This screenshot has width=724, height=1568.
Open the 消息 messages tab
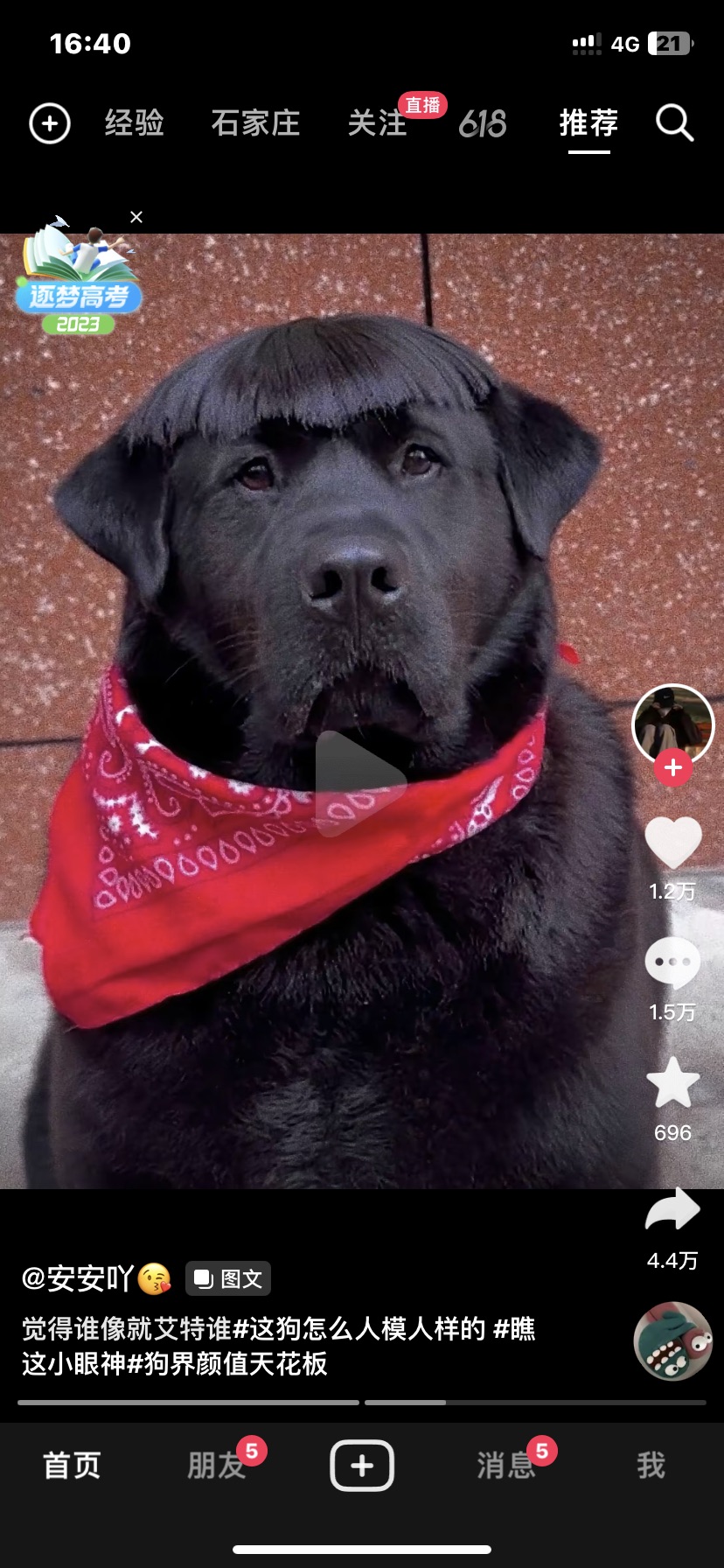[505, 1465]
